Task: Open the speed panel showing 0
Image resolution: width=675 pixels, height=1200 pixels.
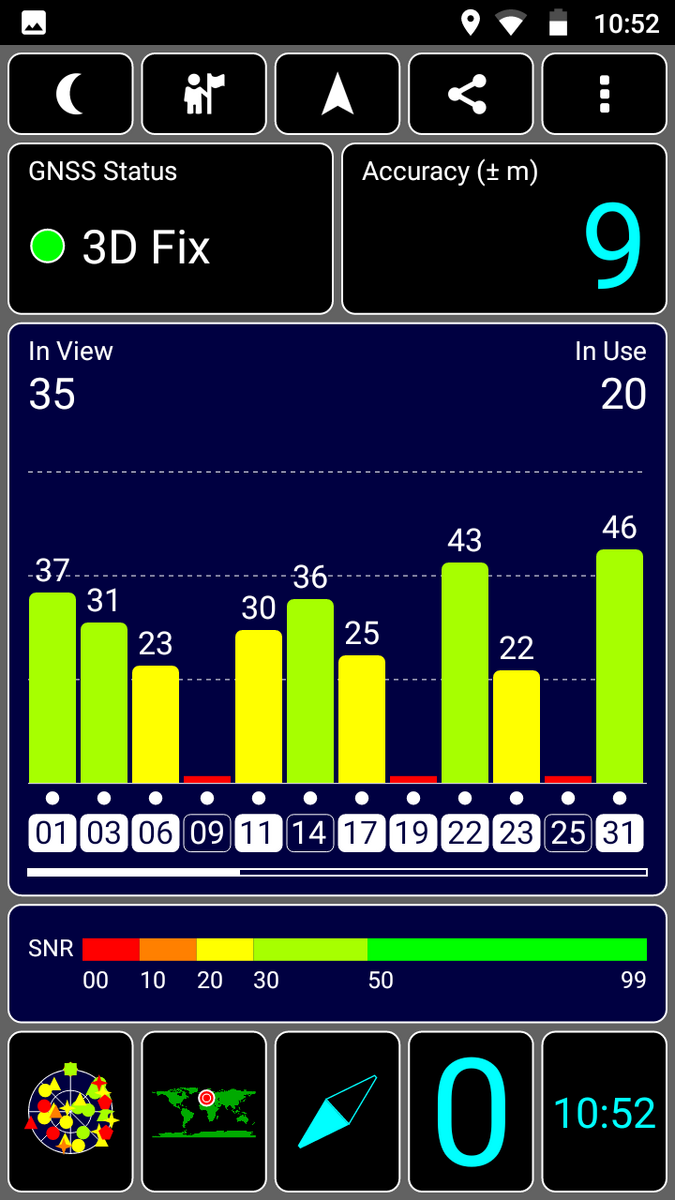Action: [470, 1110]
